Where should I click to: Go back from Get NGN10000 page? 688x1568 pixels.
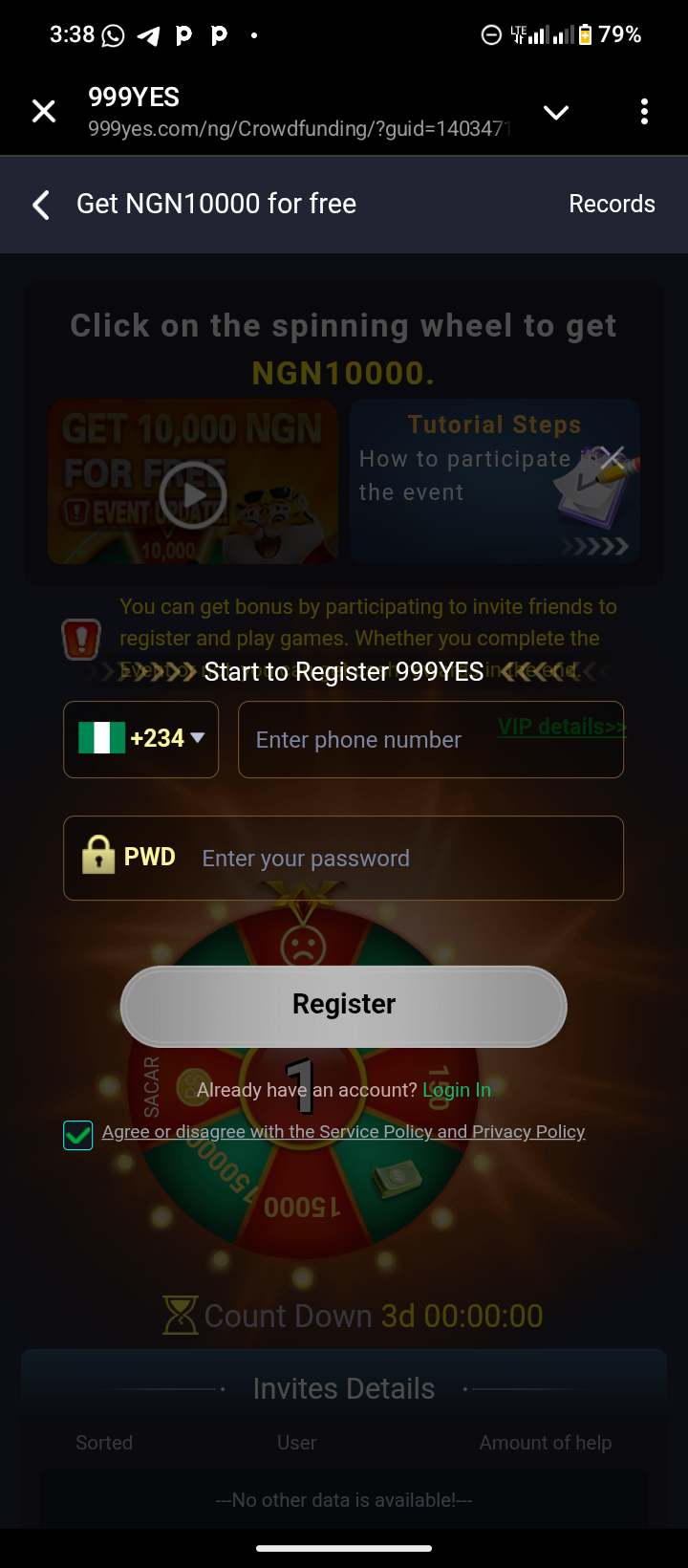(41, 204)
